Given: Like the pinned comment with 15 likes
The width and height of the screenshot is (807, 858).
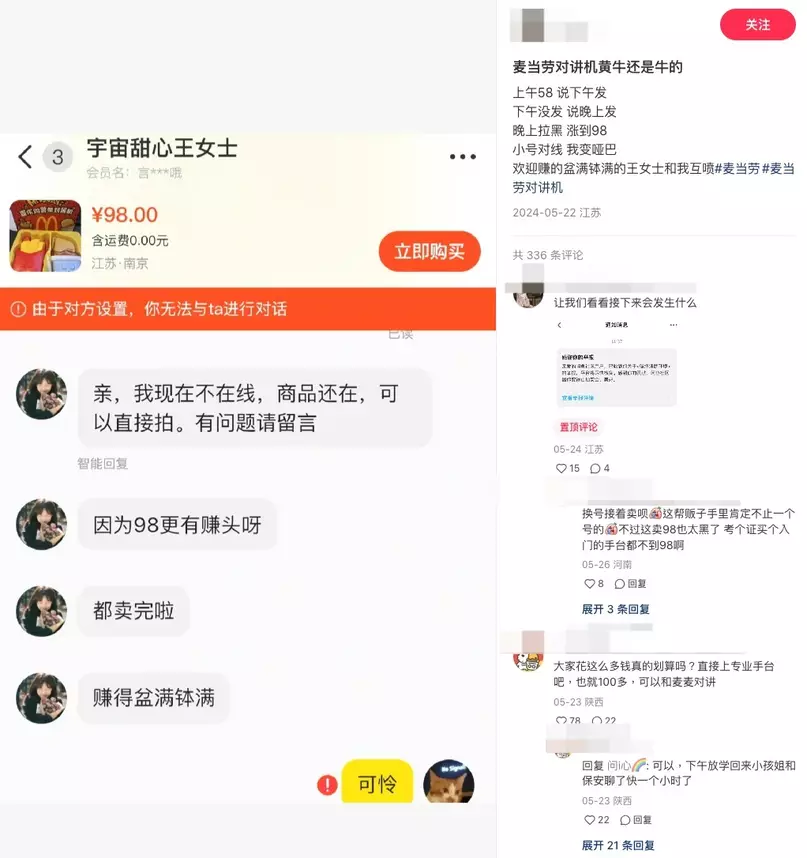Looking at the screenshot, I should coord(567,468).
